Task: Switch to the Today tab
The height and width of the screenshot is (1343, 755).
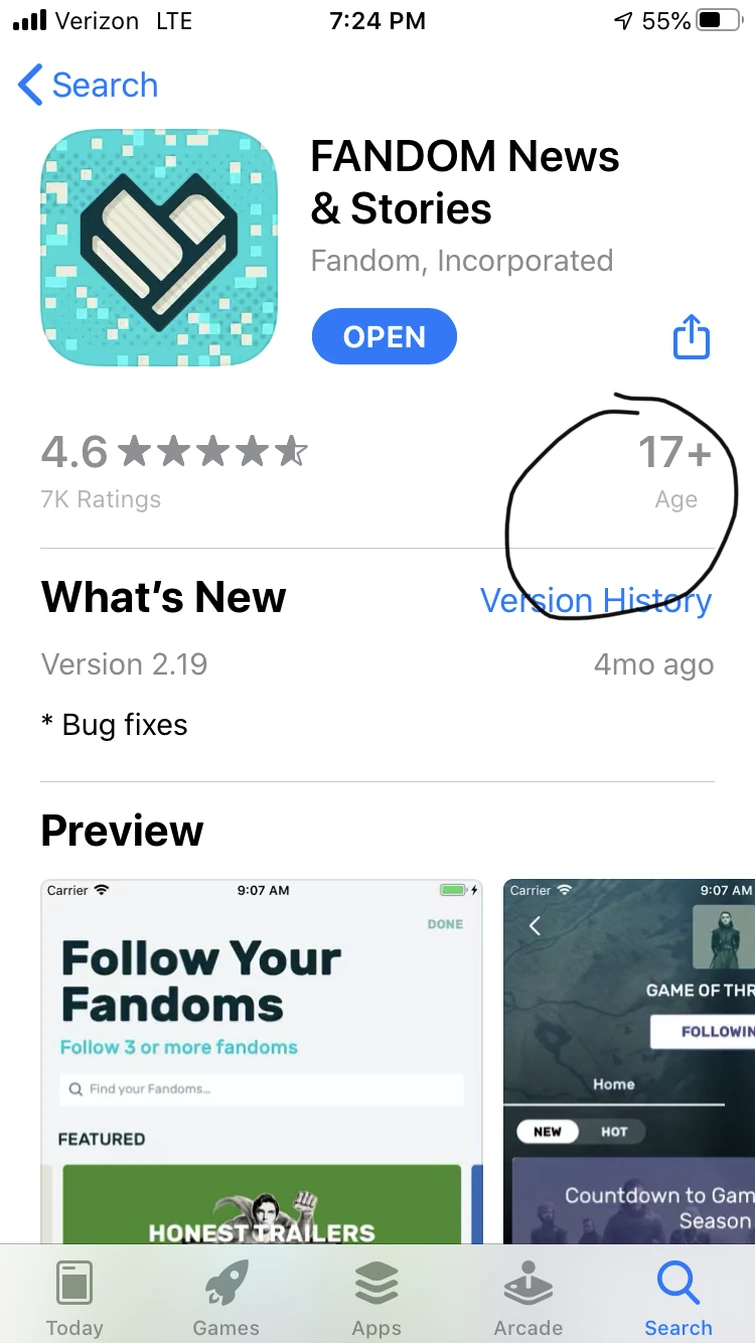Action: [x=75, y=1297]
